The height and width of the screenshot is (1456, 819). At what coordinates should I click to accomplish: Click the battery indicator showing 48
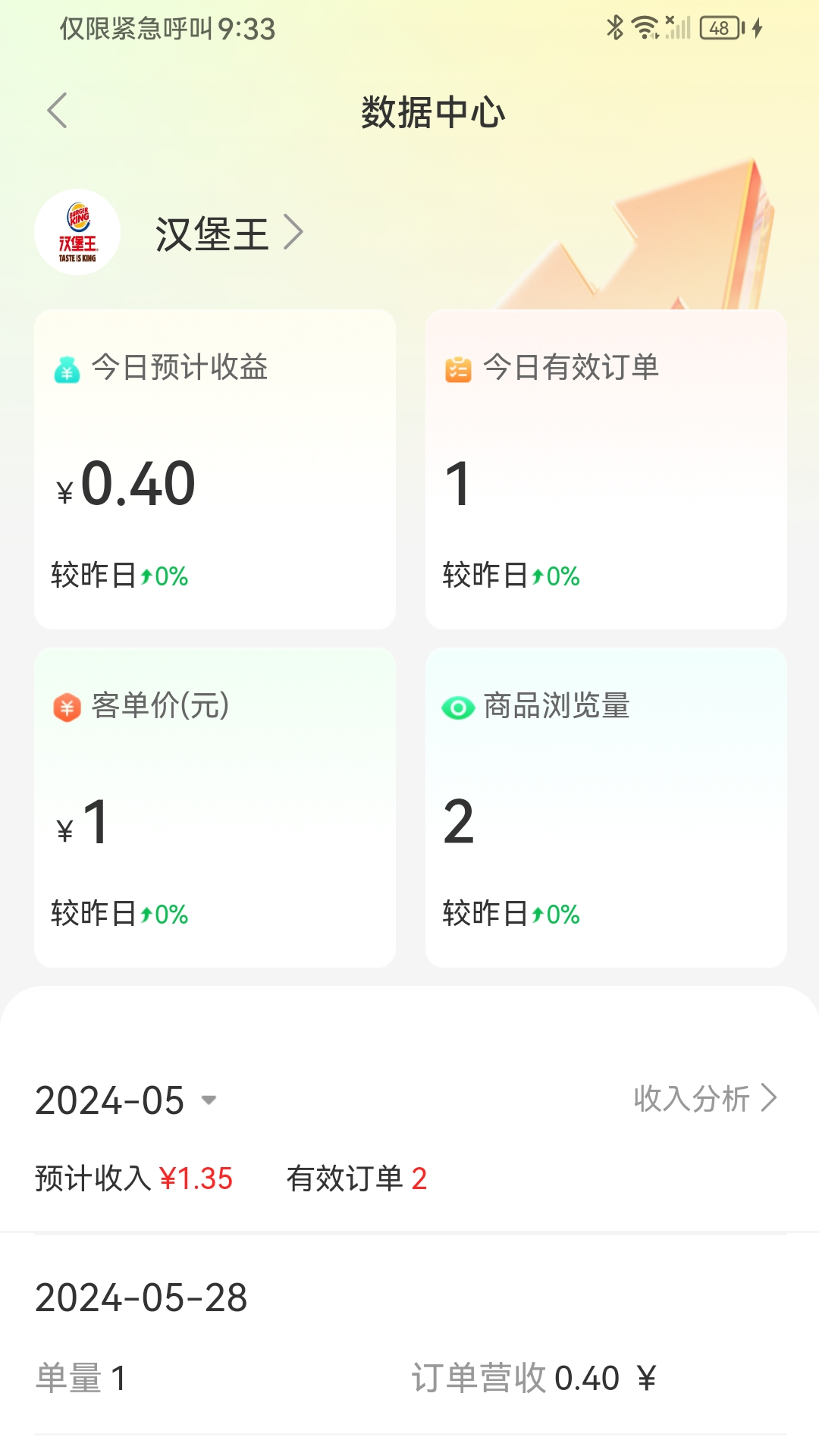(x=719, y=28)
